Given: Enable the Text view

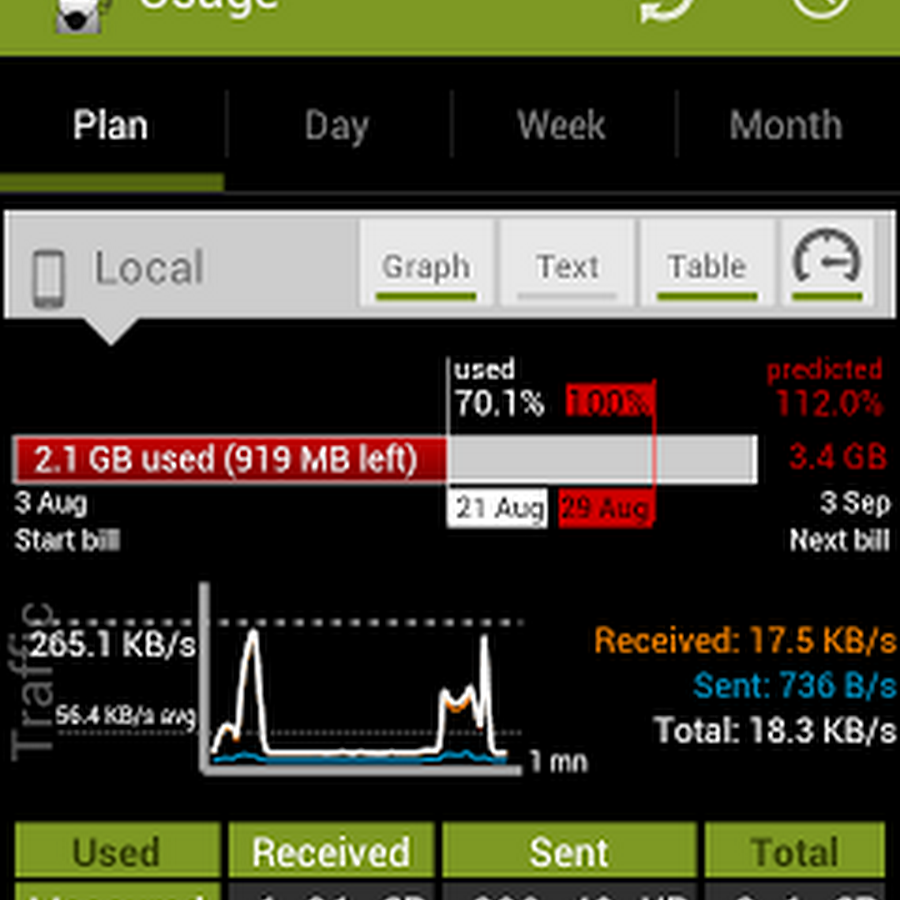Looking at the screenshot, I should click(x=567, y=266).
